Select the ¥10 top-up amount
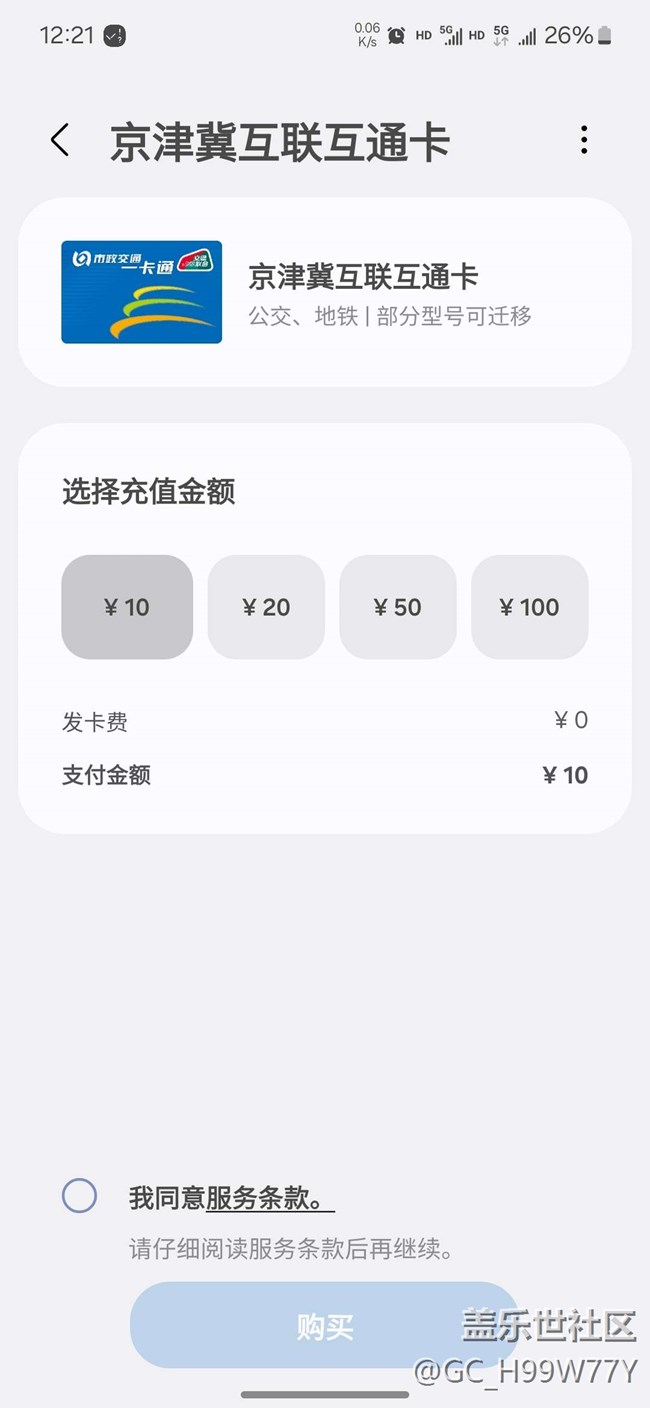This screenshot has height=1408, width=650. pos(127,607)
